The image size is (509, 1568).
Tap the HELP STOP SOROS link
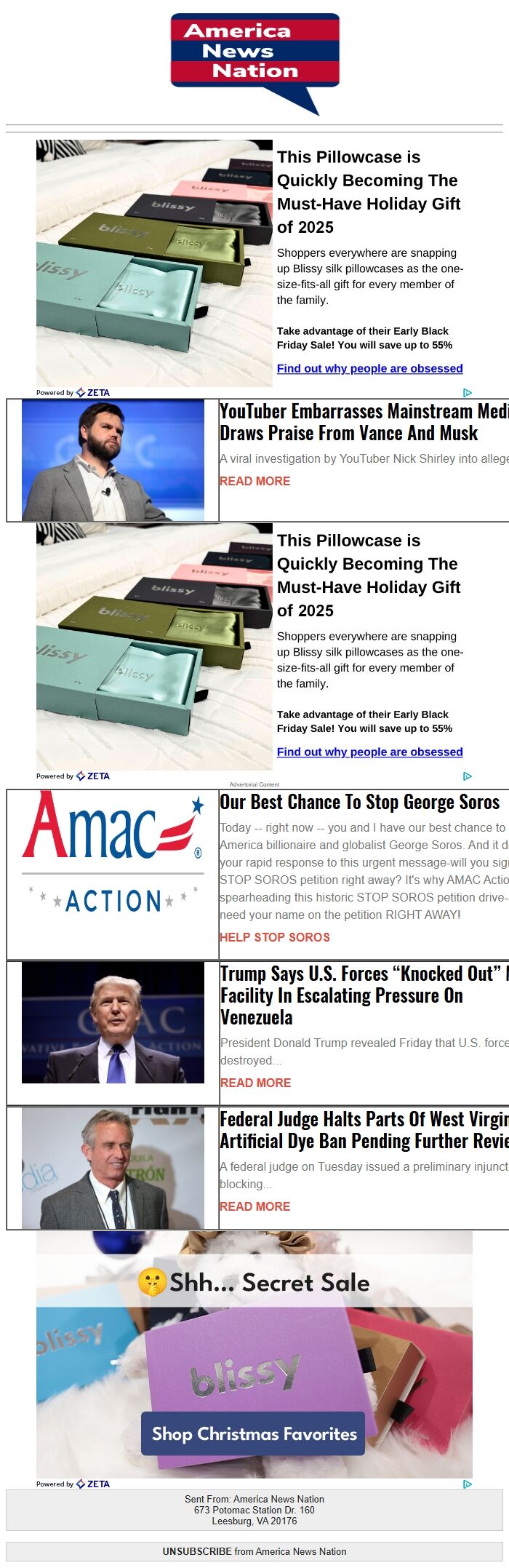click(274, 937)
